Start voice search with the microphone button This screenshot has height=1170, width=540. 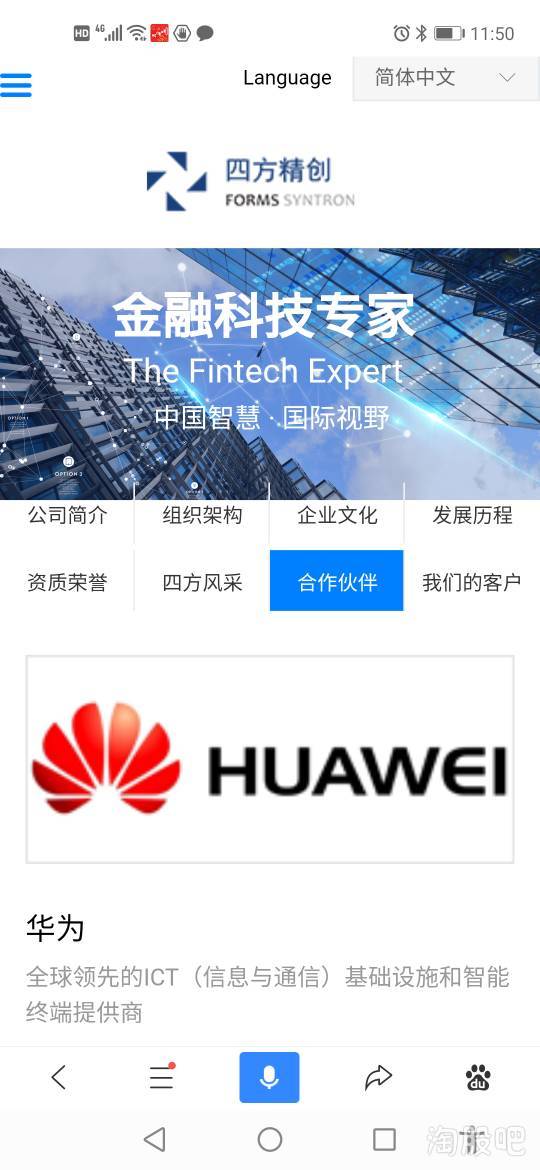269,1077
